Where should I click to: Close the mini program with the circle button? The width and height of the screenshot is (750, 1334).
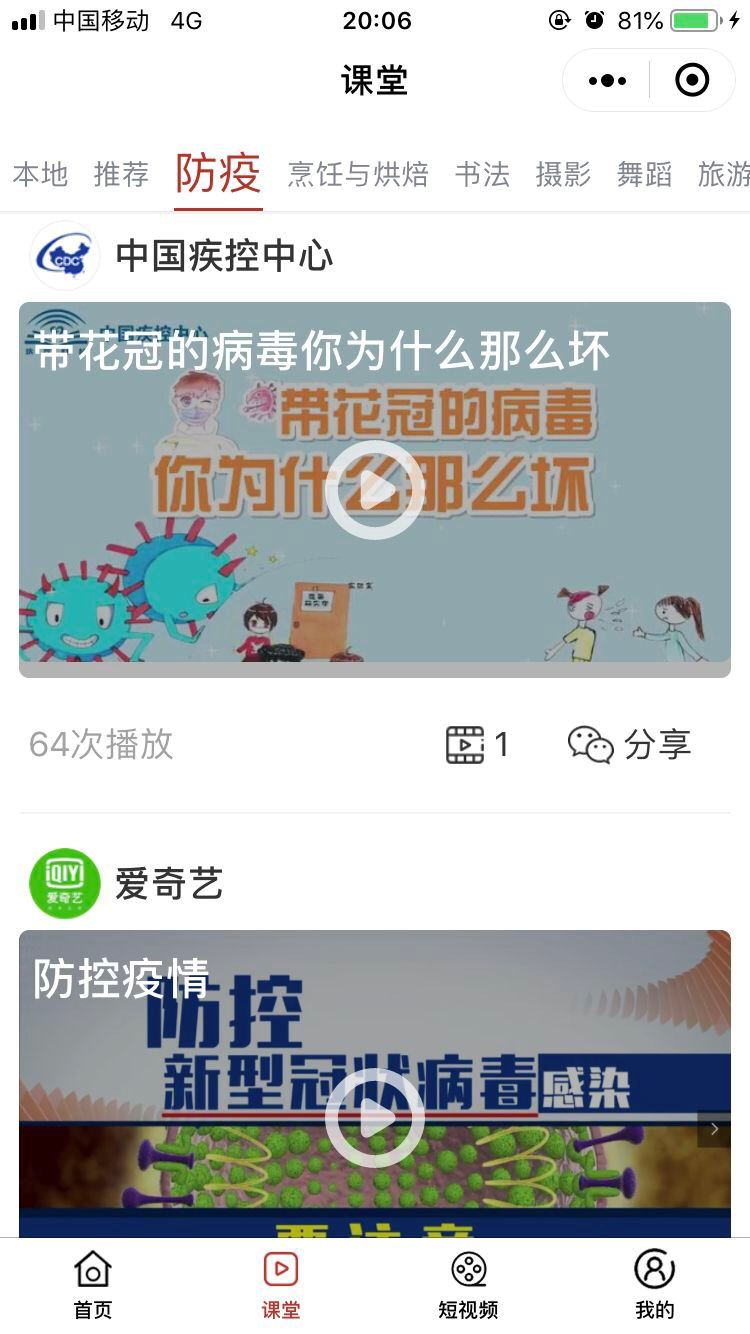pyautogui.click(x=692, y=80)
